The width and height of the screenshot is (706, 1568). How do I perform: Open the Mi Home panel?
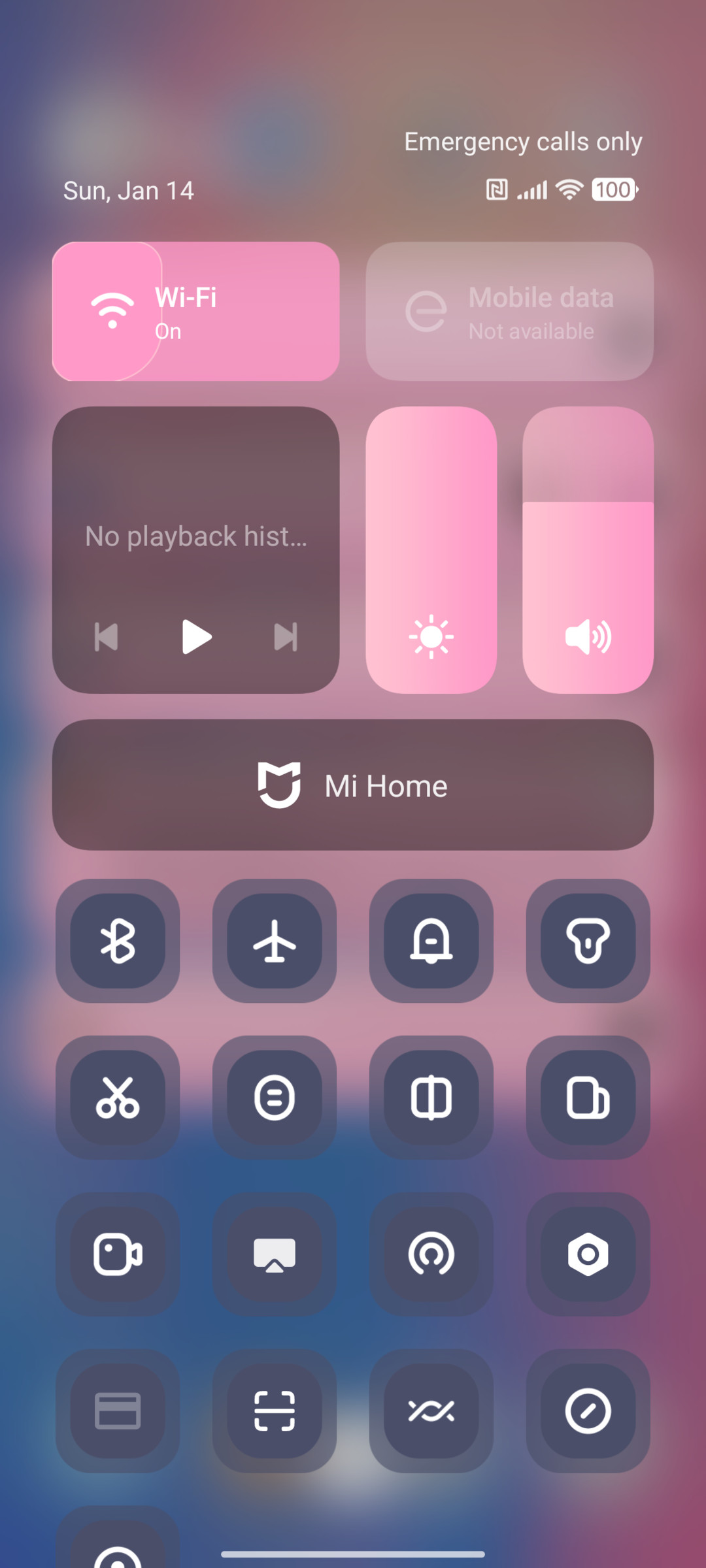[x=353, y=785]
